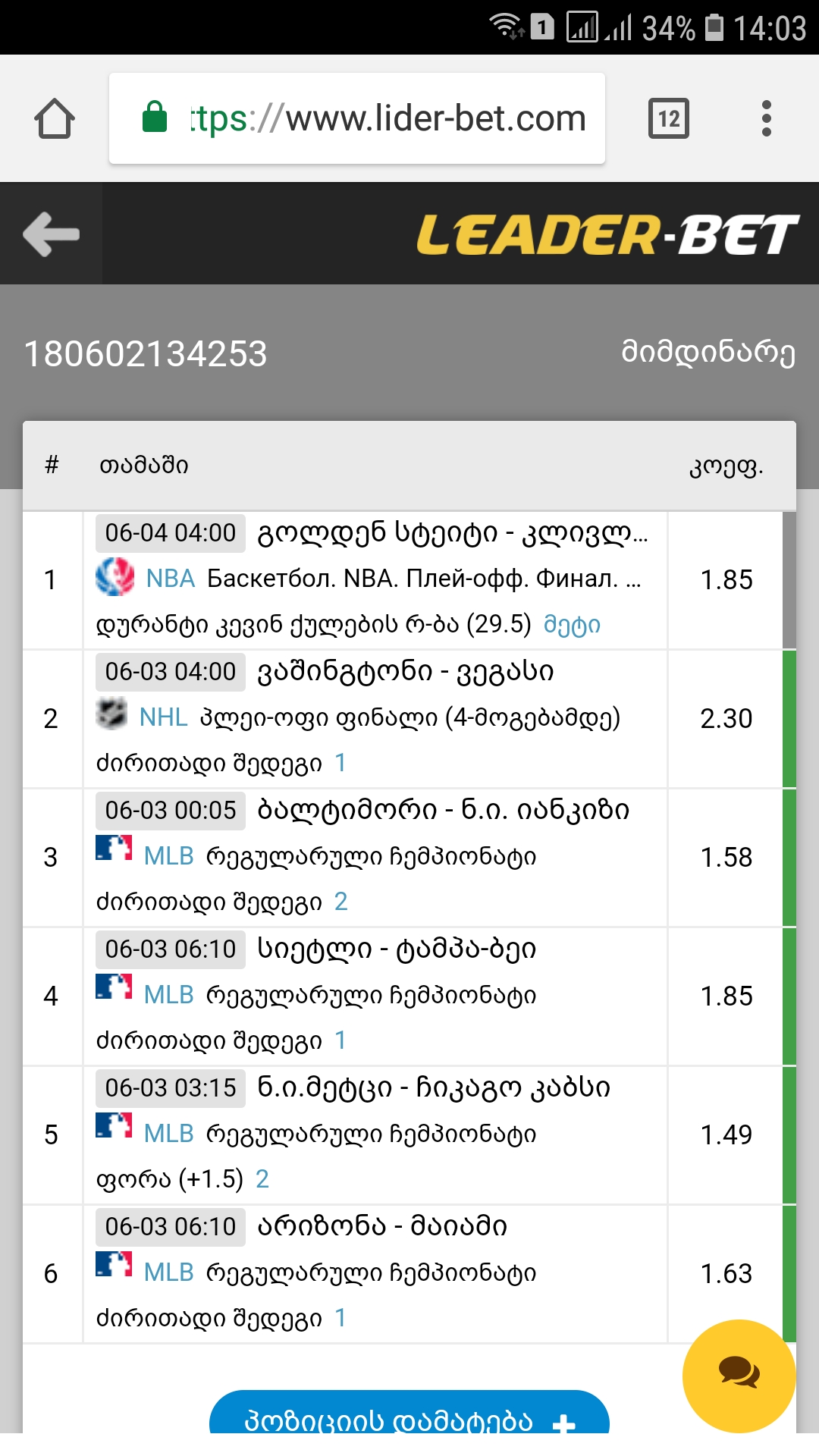Edit the lider-bet.com address bar
The height and width of the screenshot is (1456, 819).
(x=356, y=119)
